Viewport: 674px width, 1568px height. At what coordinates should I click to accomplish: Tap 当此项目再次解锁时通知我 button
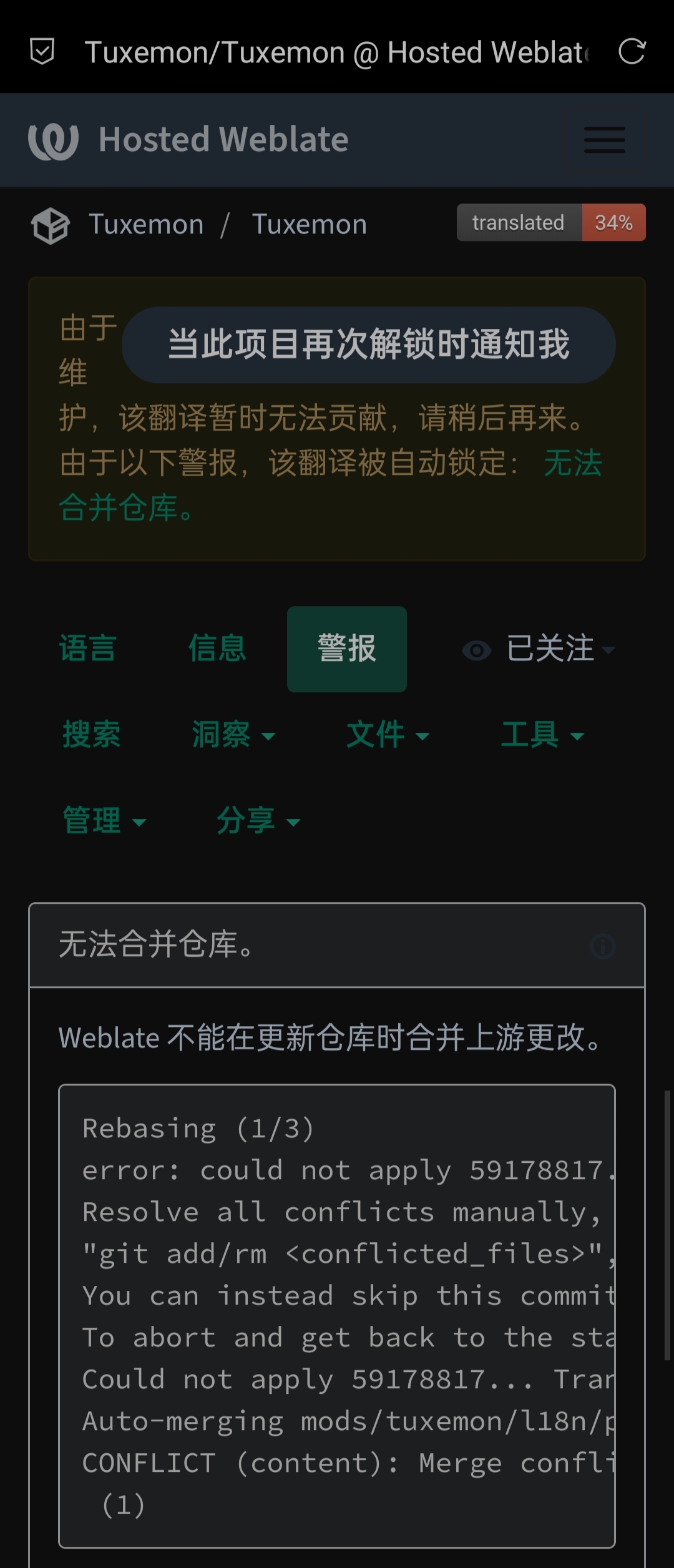click(368, 345)
